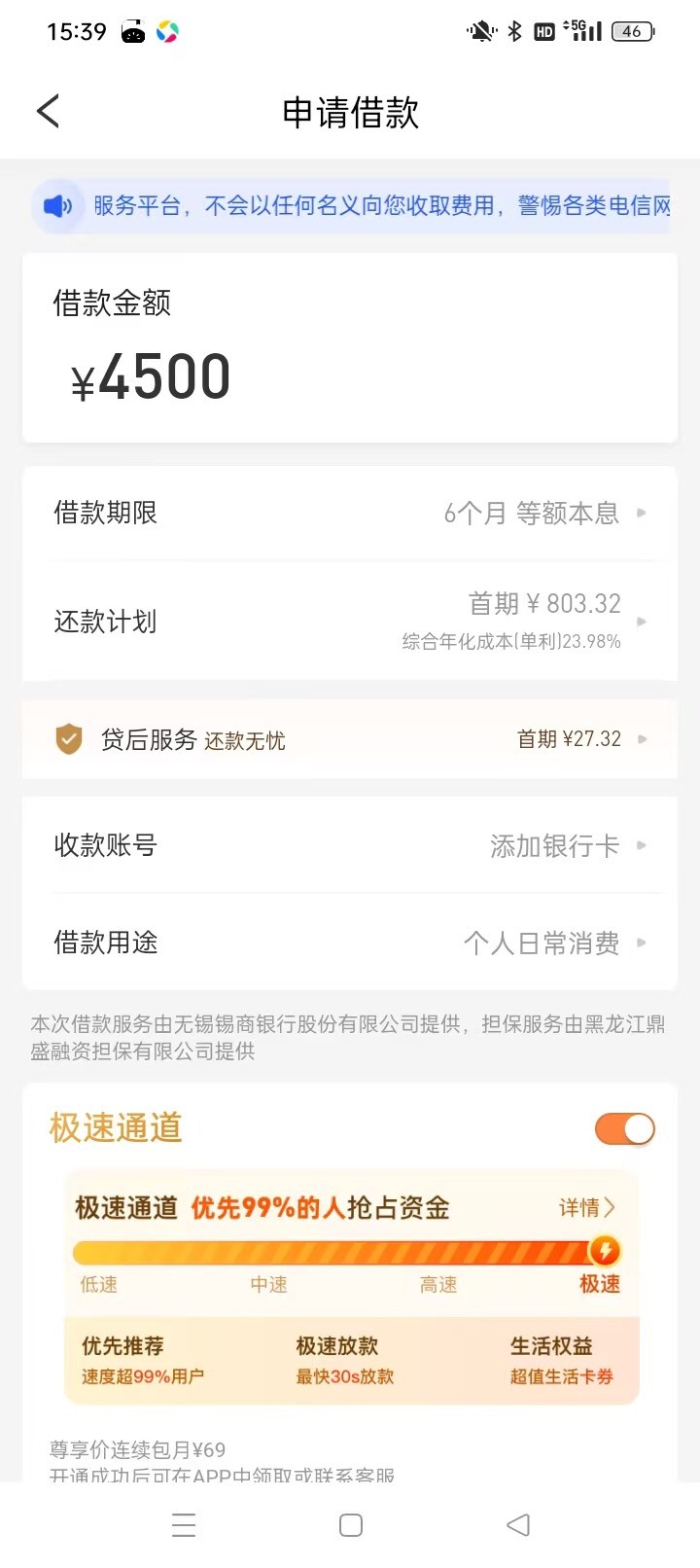
Task: View the 还款计划 details
Action: (x=350, y=621)
